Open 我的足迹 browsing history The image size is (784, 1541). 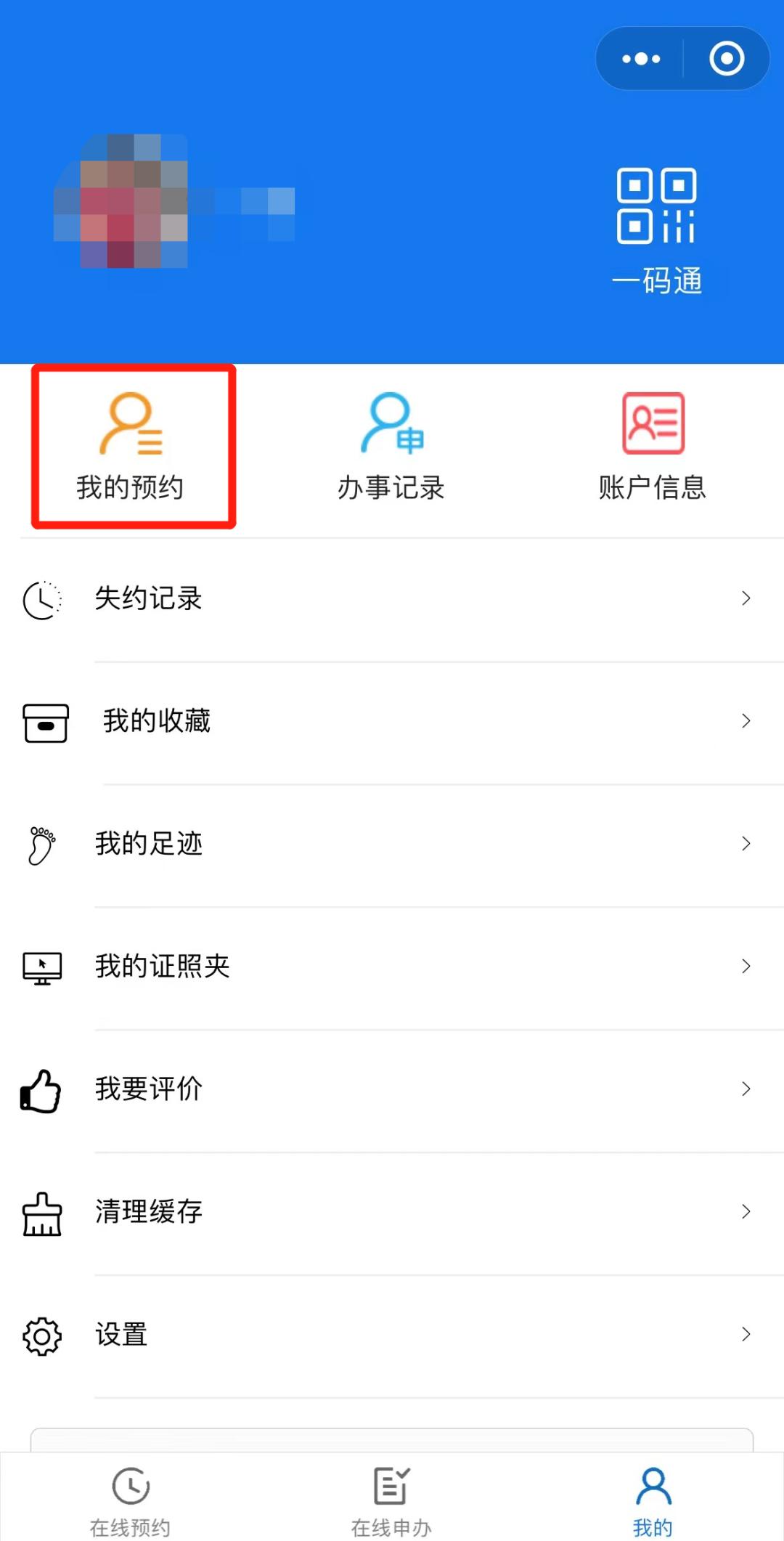point(392,845)
